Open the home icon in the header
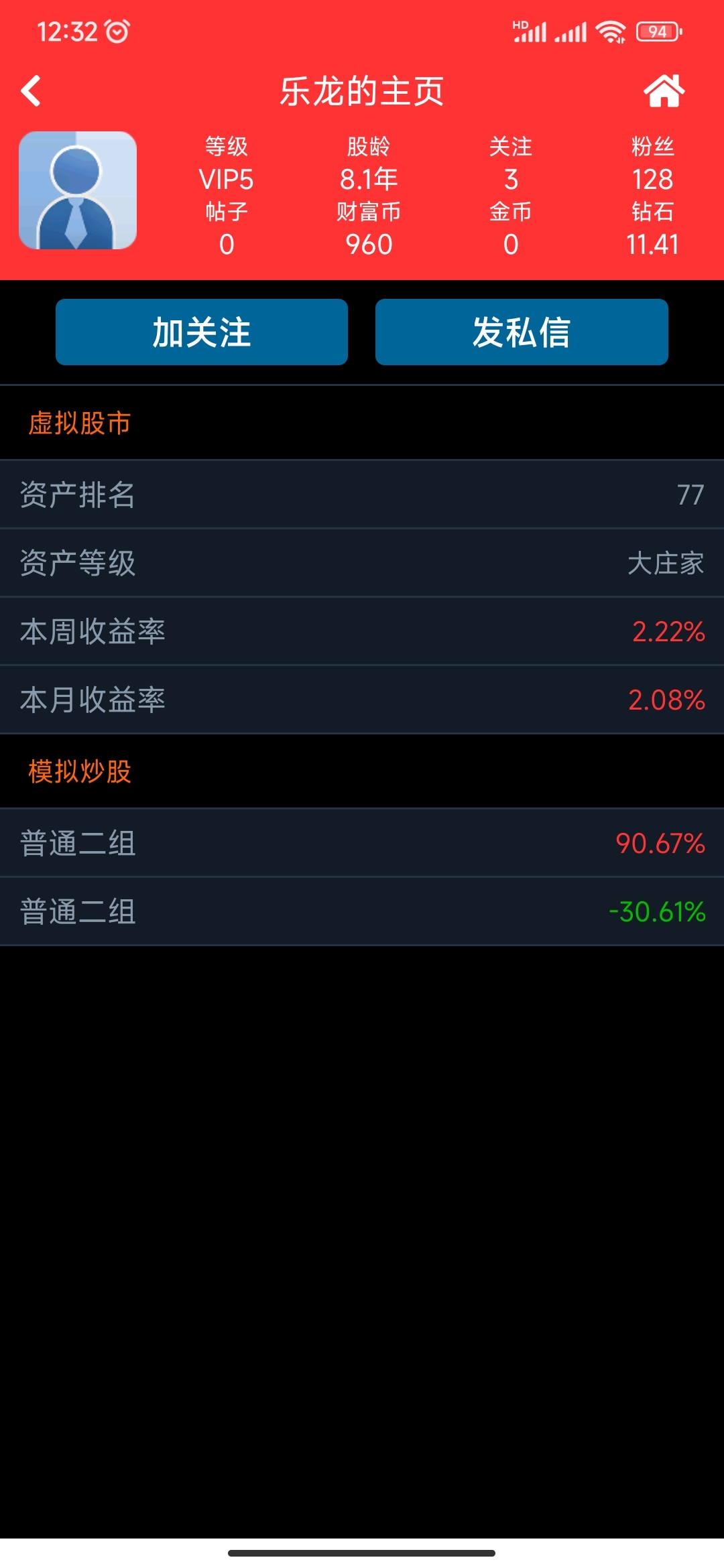Screen dimensions: 724x1568 coord(664,90)
